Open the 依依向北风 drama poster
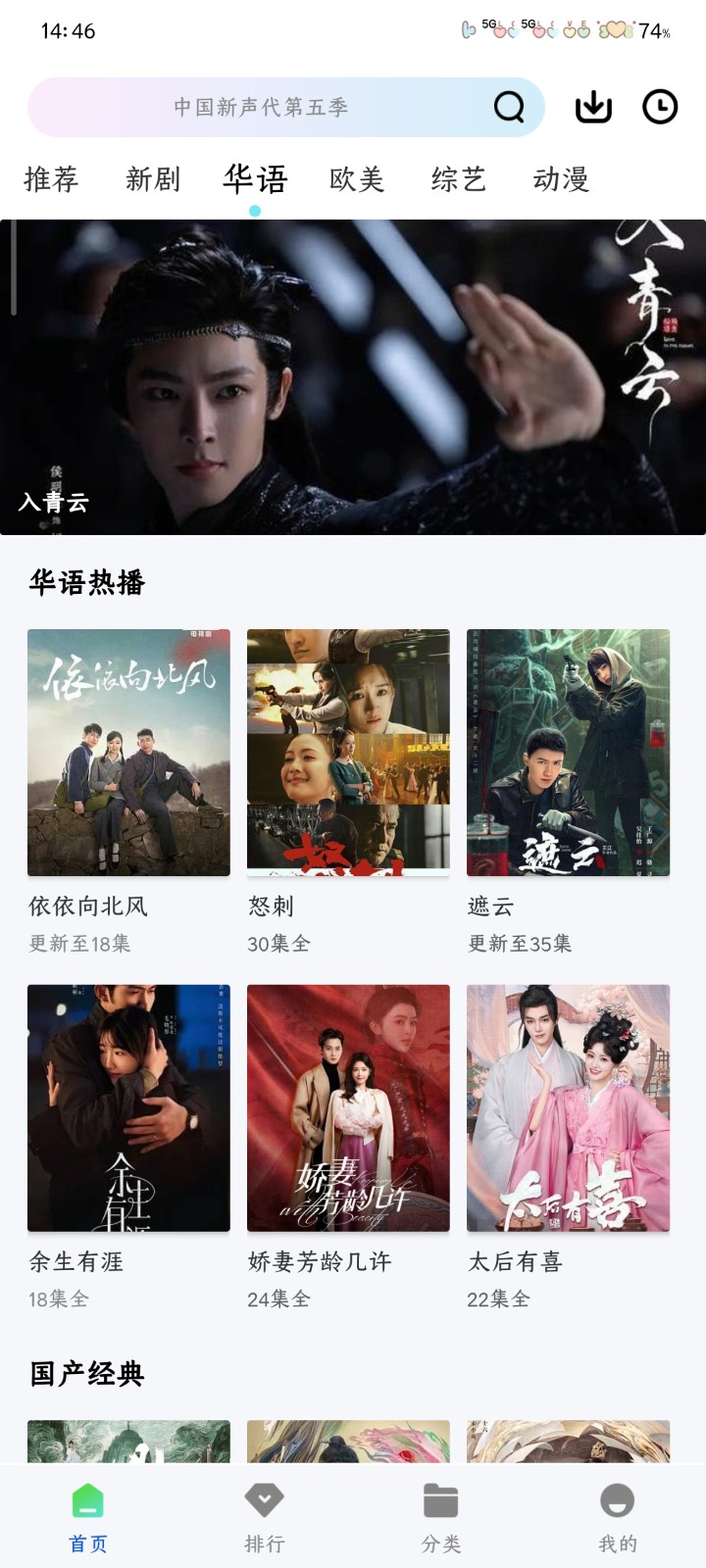 tap(128, 753)
